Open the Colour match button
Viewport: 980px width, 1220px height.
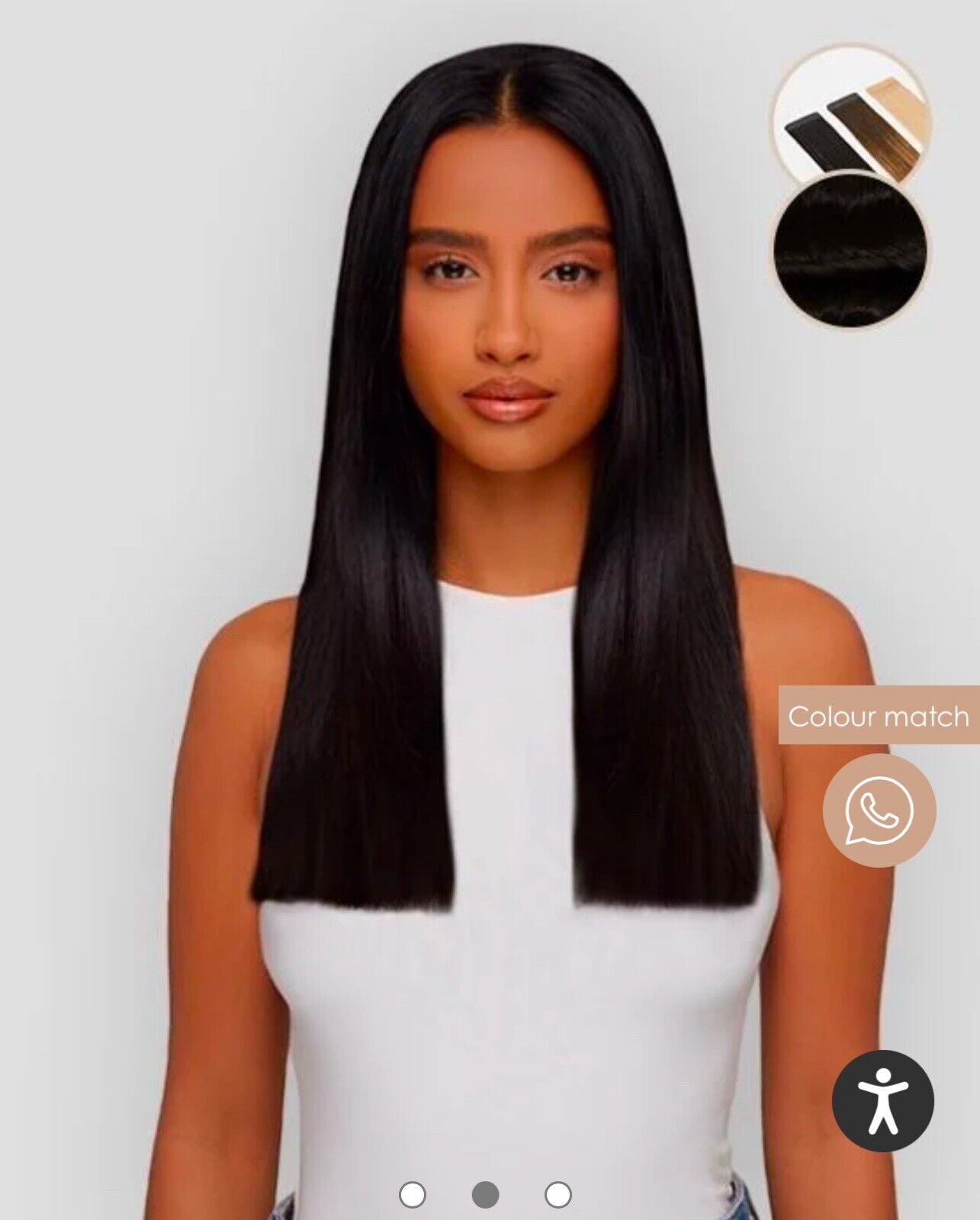tap(879, 716)
